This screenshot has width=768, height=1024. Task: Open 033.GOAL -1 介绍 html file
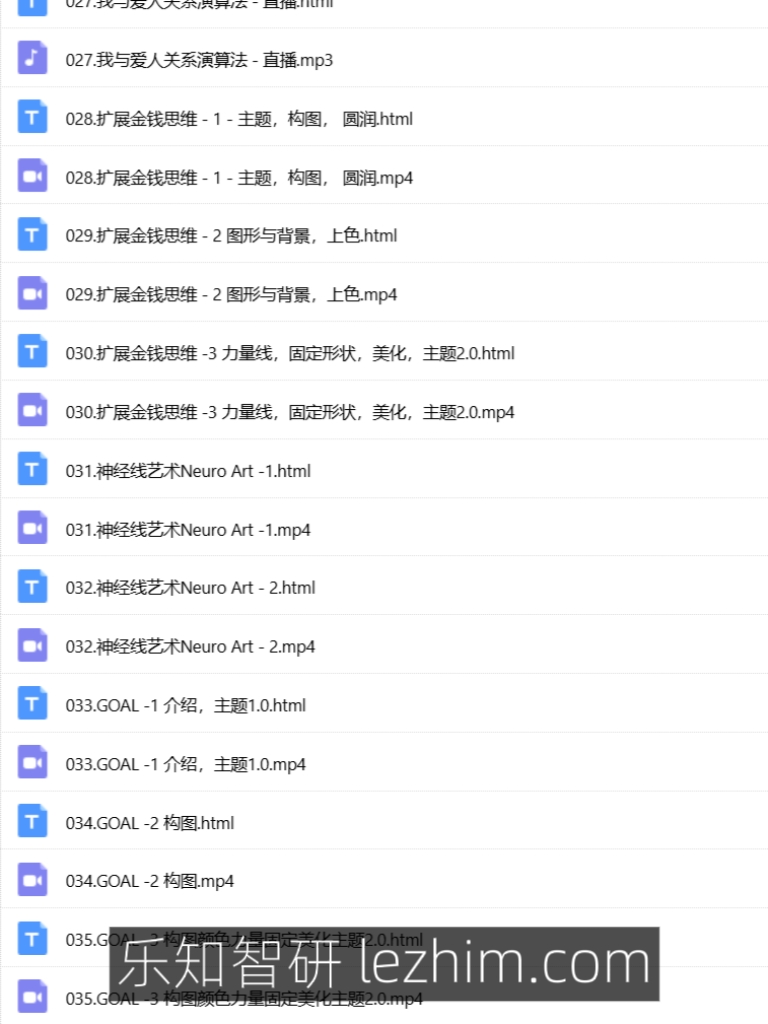click(x=185, y=706)
